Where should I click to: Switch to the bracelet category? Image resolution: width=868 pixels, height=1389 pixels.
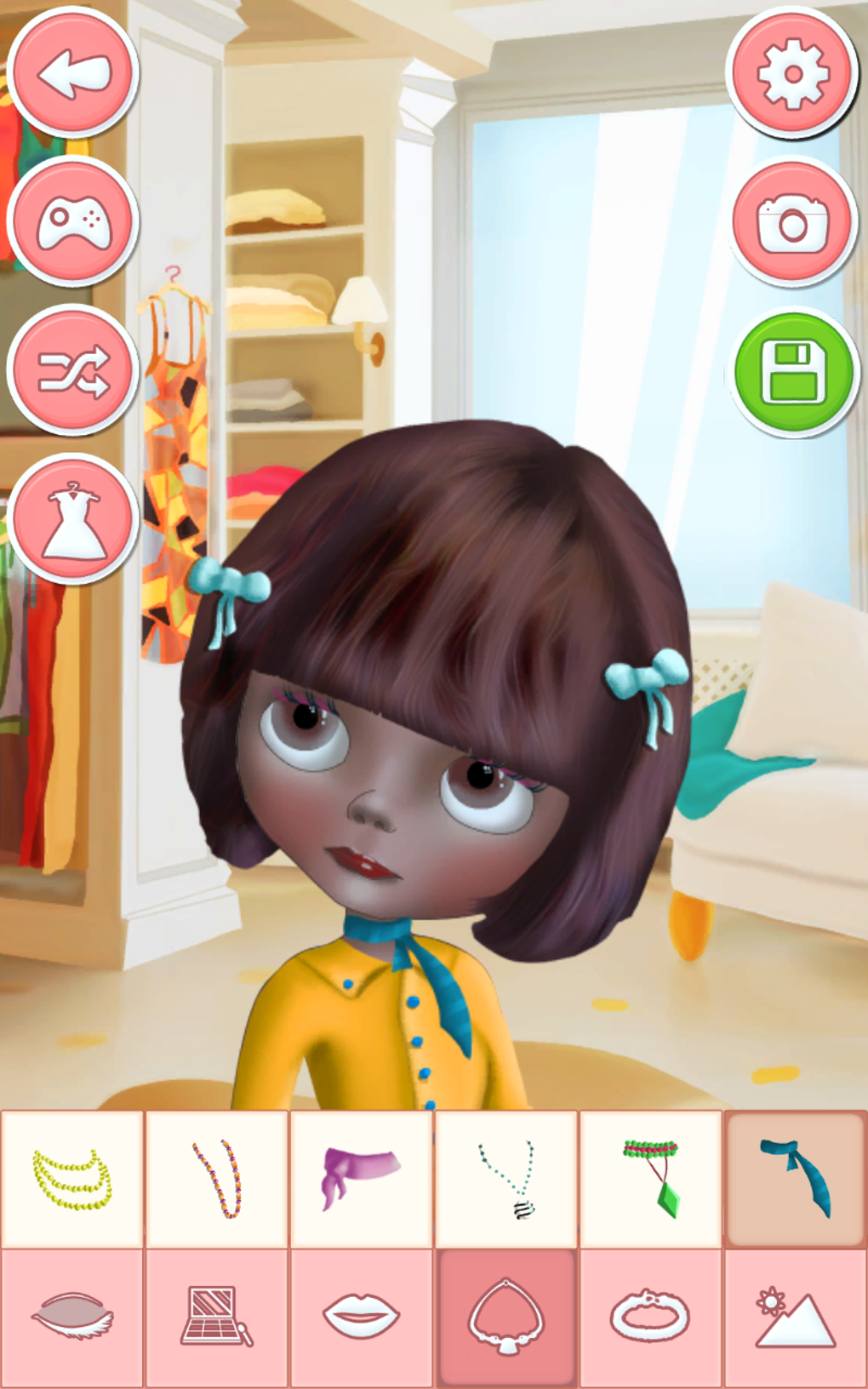pos(651,1318)
